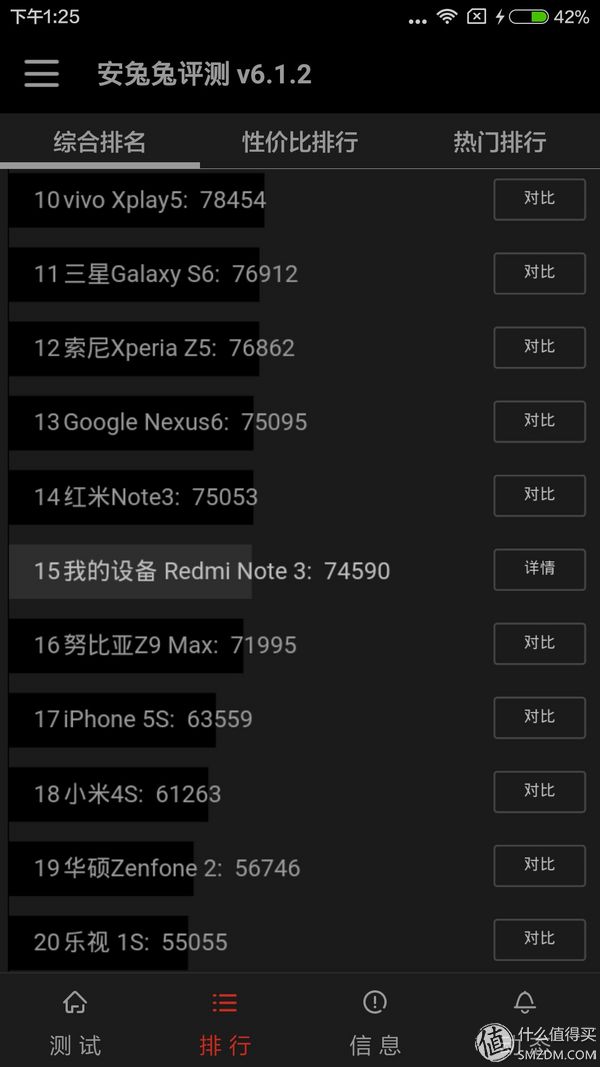Tap 对比 next to 索尼Xperia Z5
Screen dimensions: 600x1067
(539, 347)
